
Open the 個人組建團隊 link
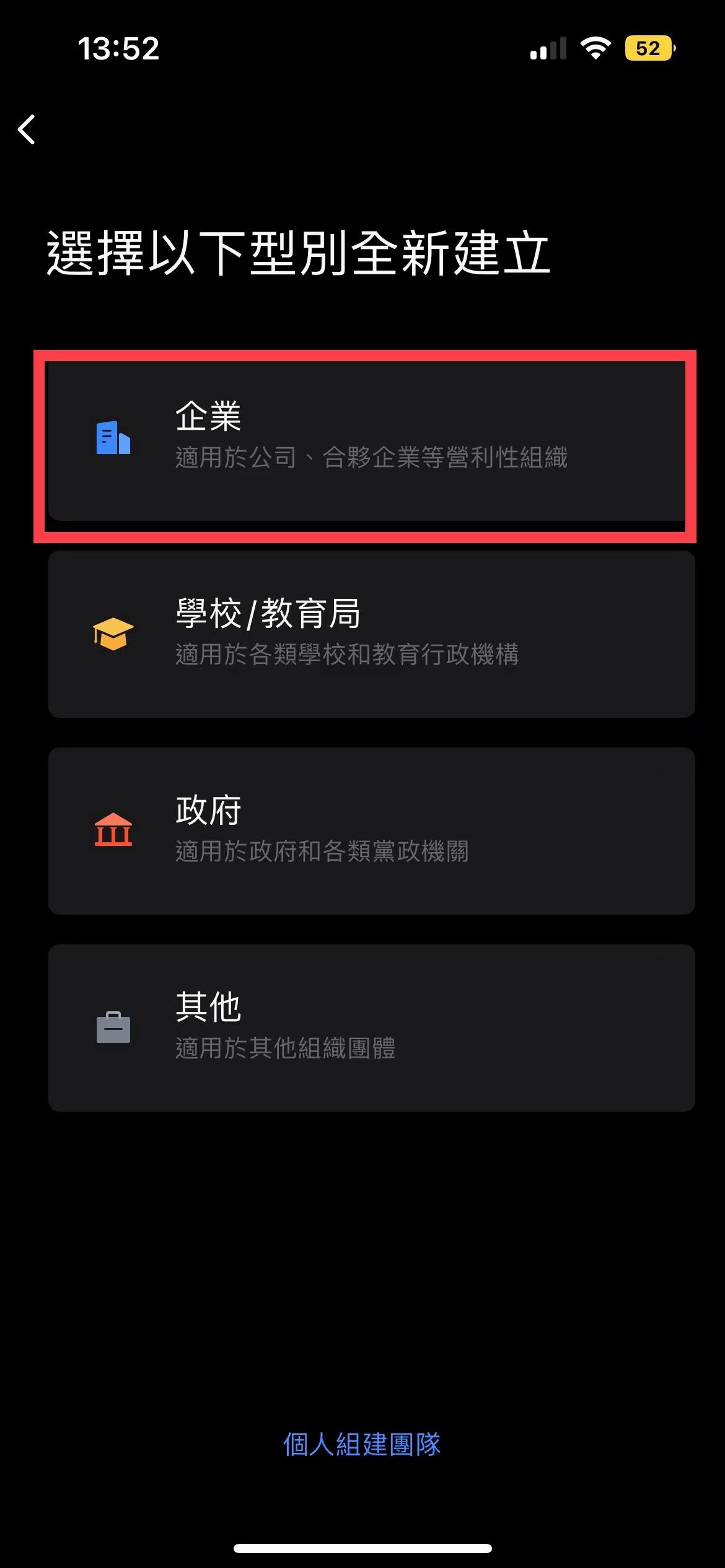[362, 1445]
